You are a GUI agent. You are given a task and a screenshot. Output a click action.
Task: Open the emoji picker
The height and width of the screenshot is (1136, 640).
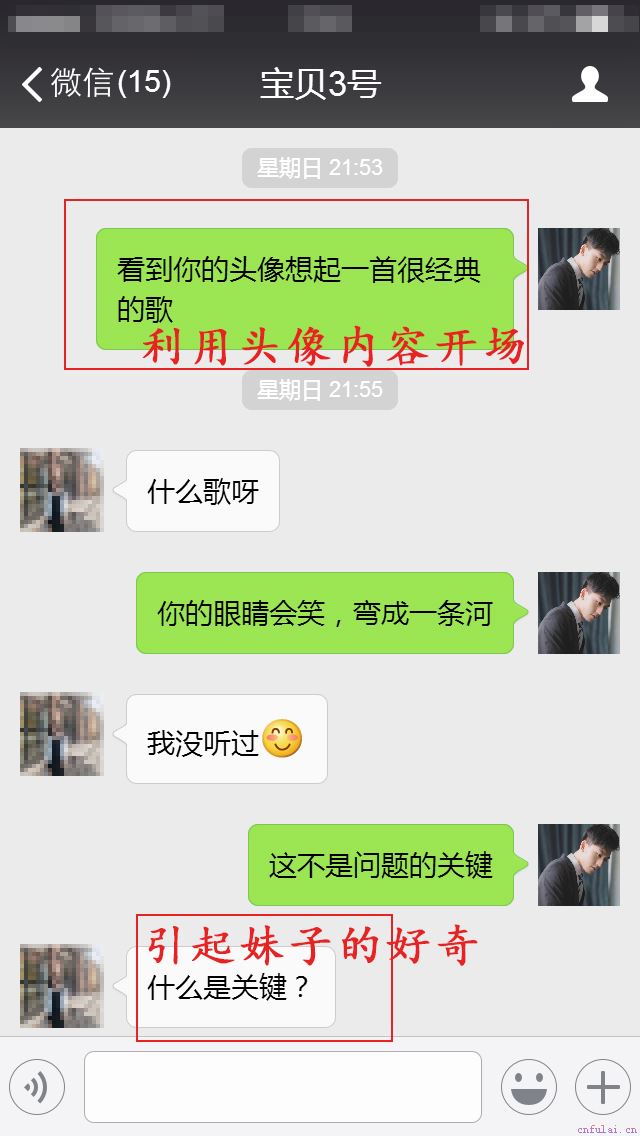click(x=528, y=1087)
